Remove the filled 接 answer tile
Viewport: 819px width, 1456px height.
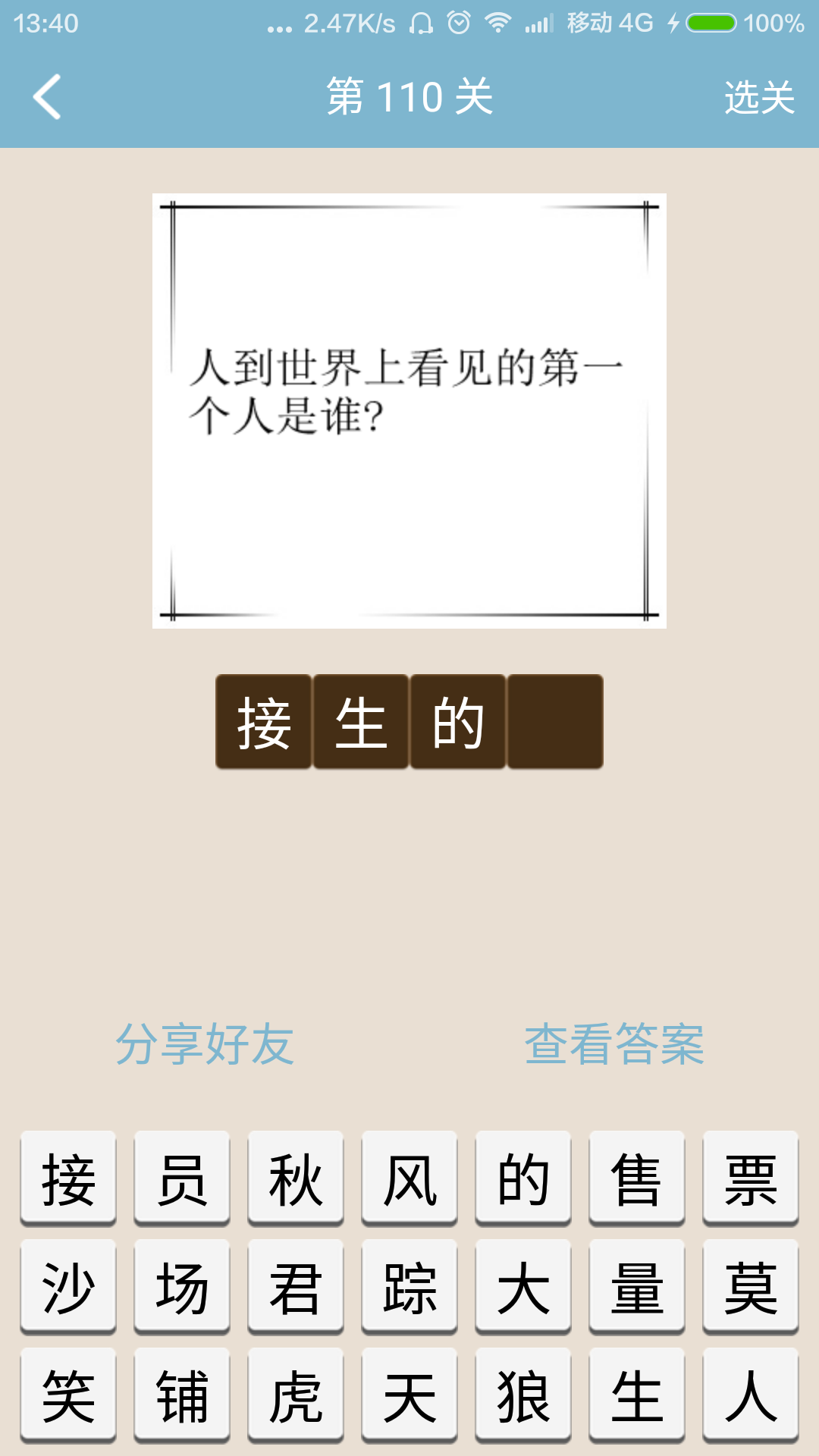(x=264, y=722)
